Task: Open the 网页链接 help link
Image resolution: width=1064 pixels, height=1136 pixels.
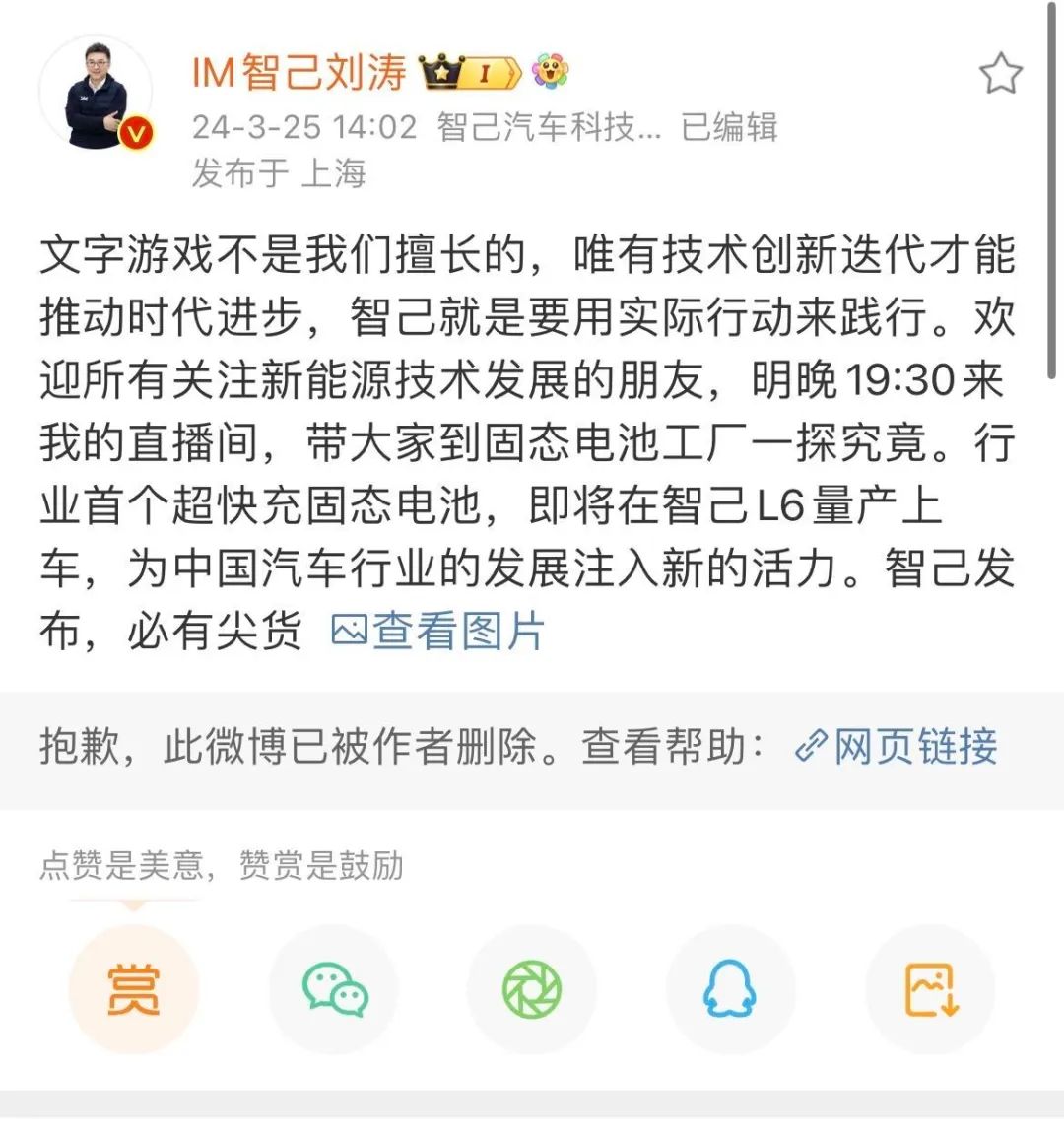Action: pyautogui.click(x=898, y=746)
